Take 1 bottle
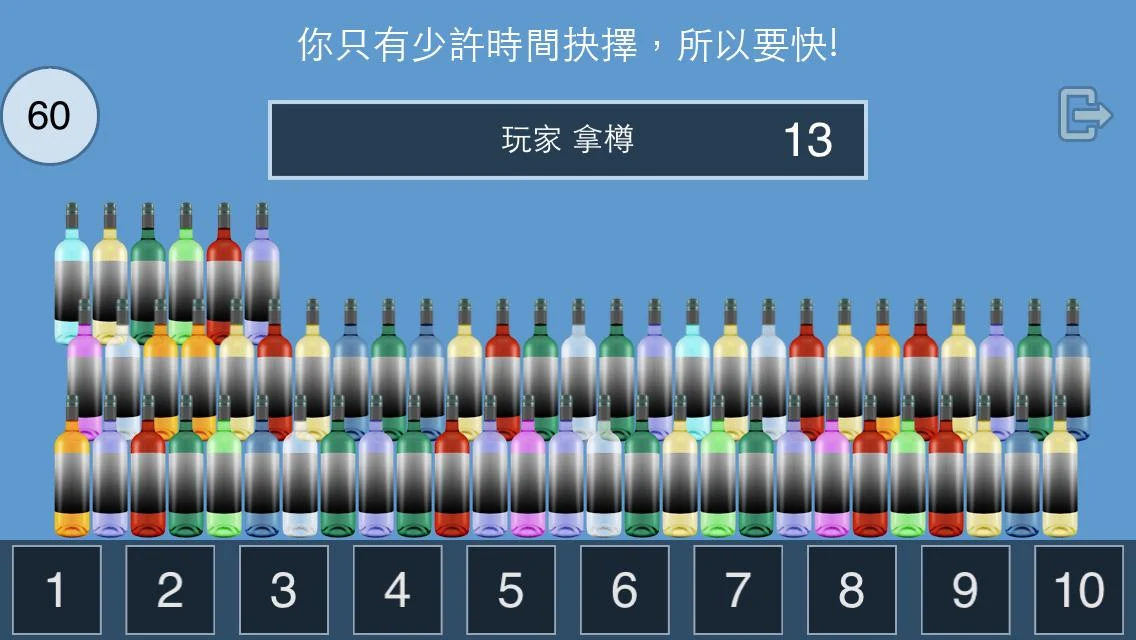This screenshot has height=640, width=1136. (x=56, y=590)
